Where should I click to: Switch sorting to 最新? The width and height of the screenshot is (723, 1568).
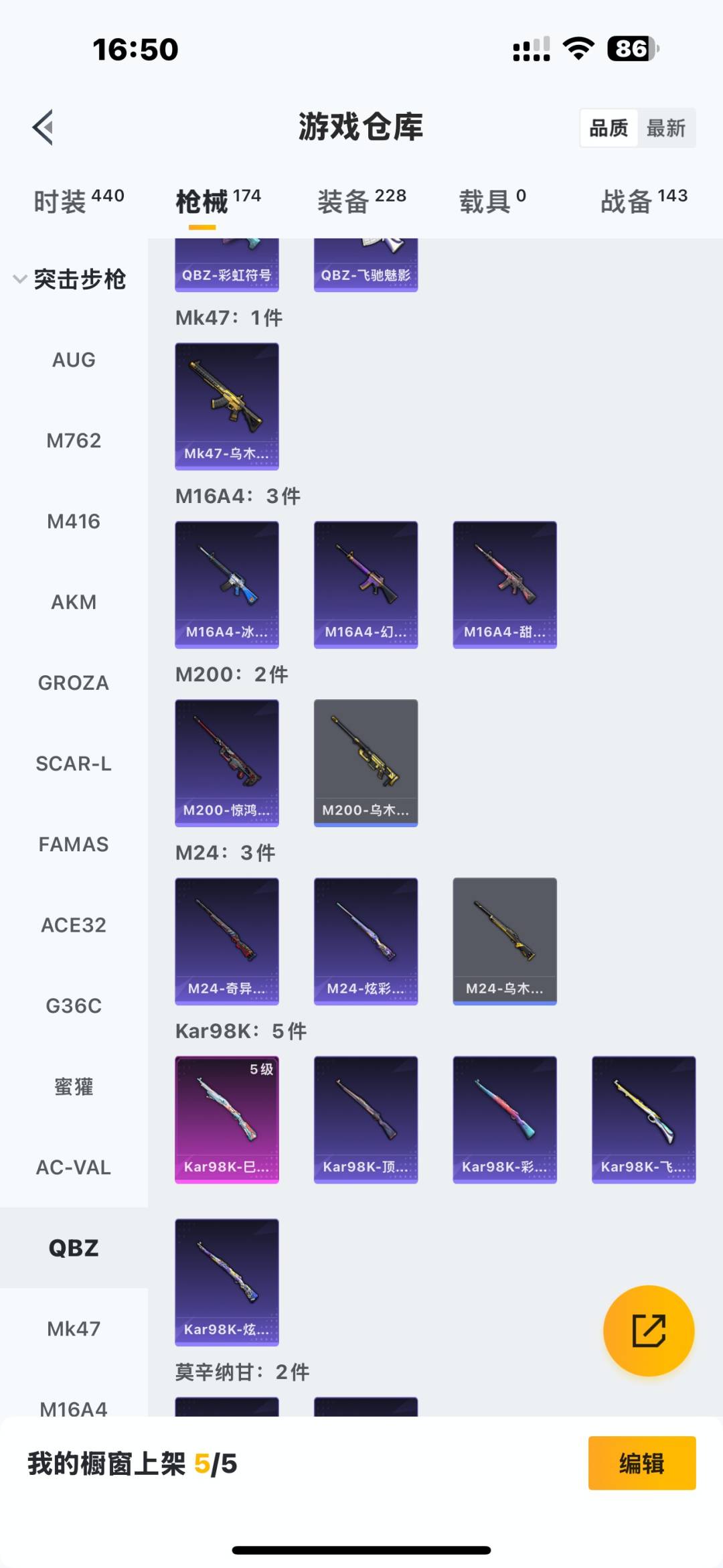[667, 127]
